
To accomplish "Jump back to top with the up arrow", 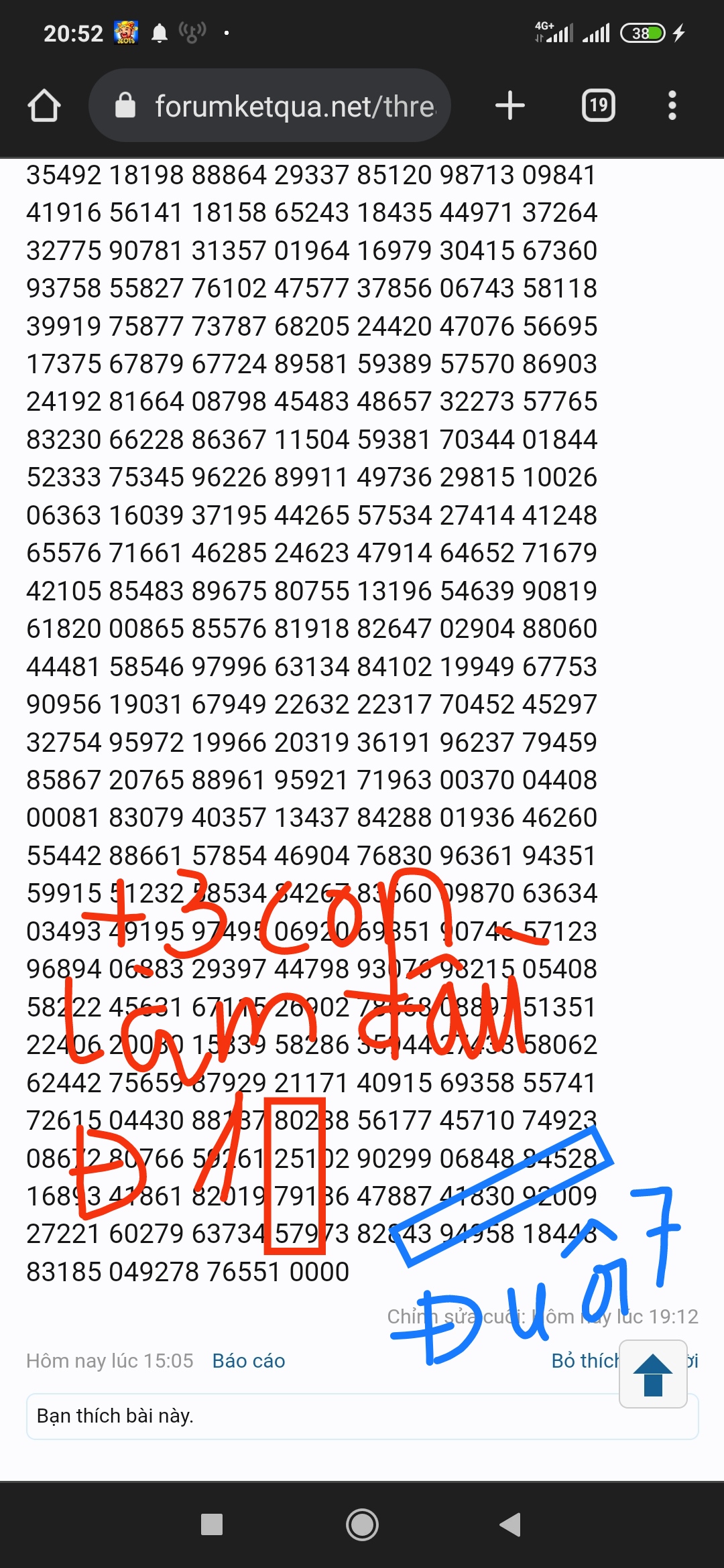I will coord(653,1374).
